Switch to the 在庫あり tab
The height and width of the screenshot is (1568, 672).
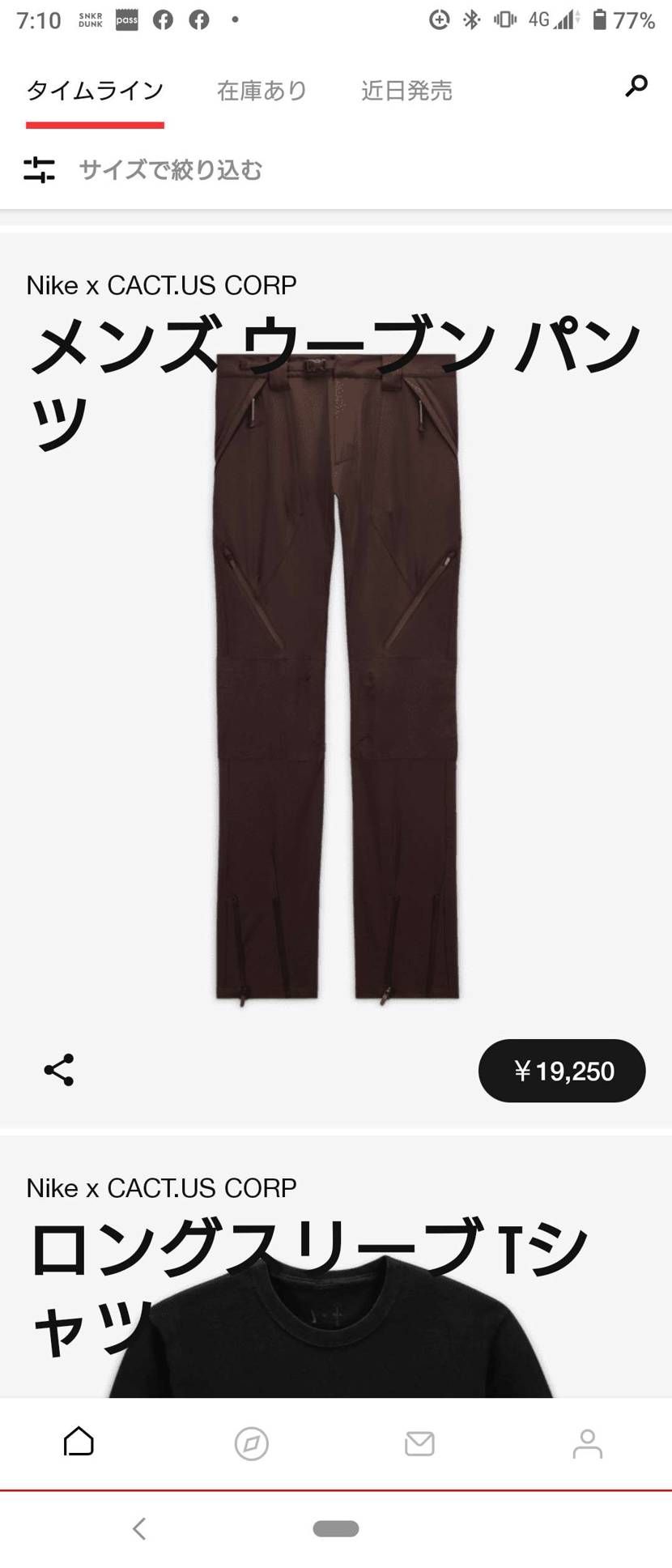coord(261,91)
